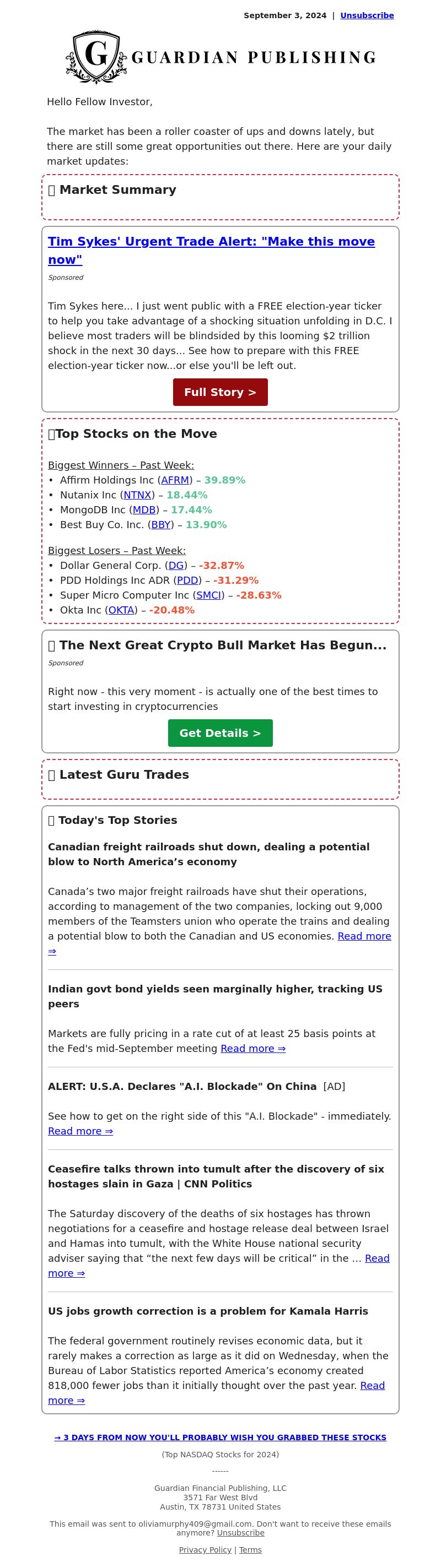Read more about US jobs growth correction

pos(372,1385)
